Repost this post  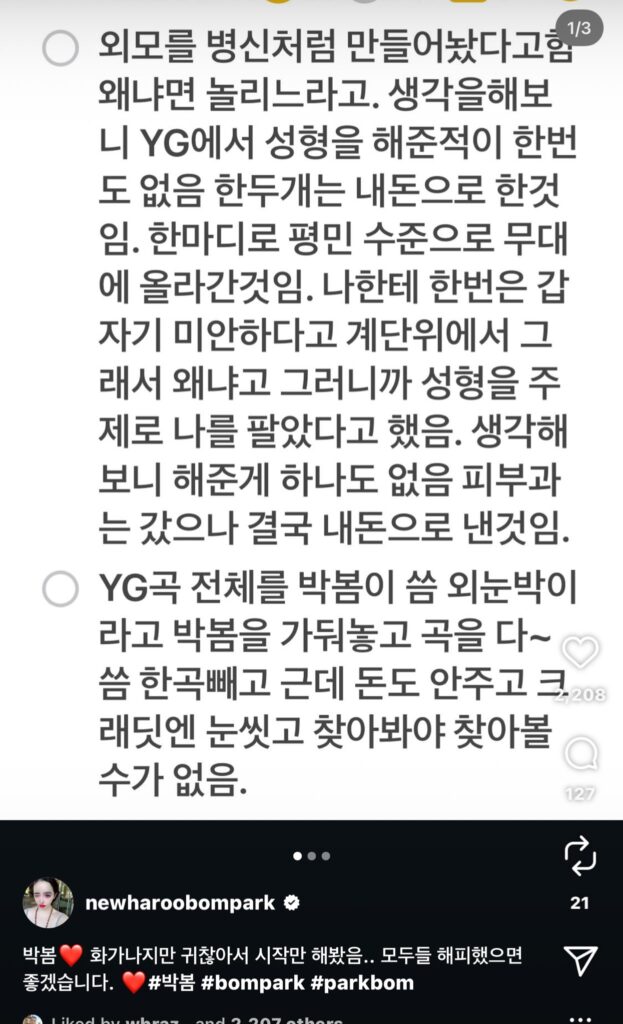click(580, 857)
